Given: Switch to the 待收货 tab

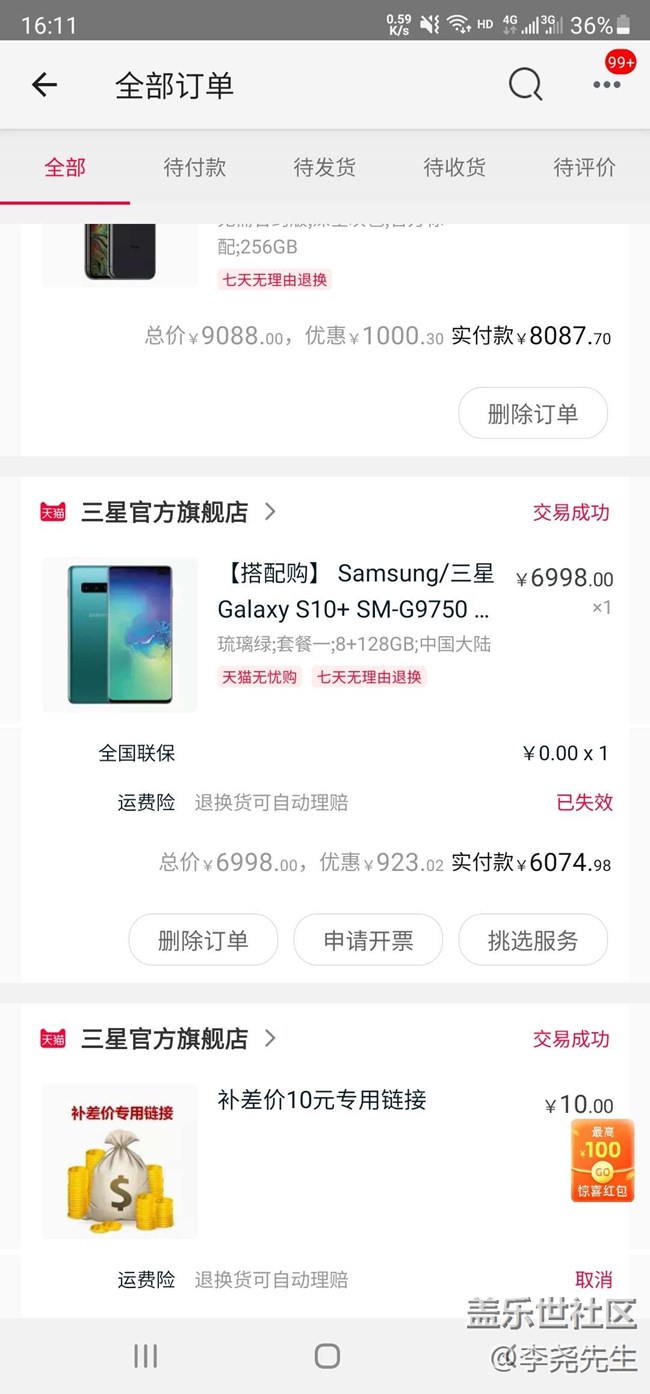Looking at the screenshot, I should pos(455,168).
